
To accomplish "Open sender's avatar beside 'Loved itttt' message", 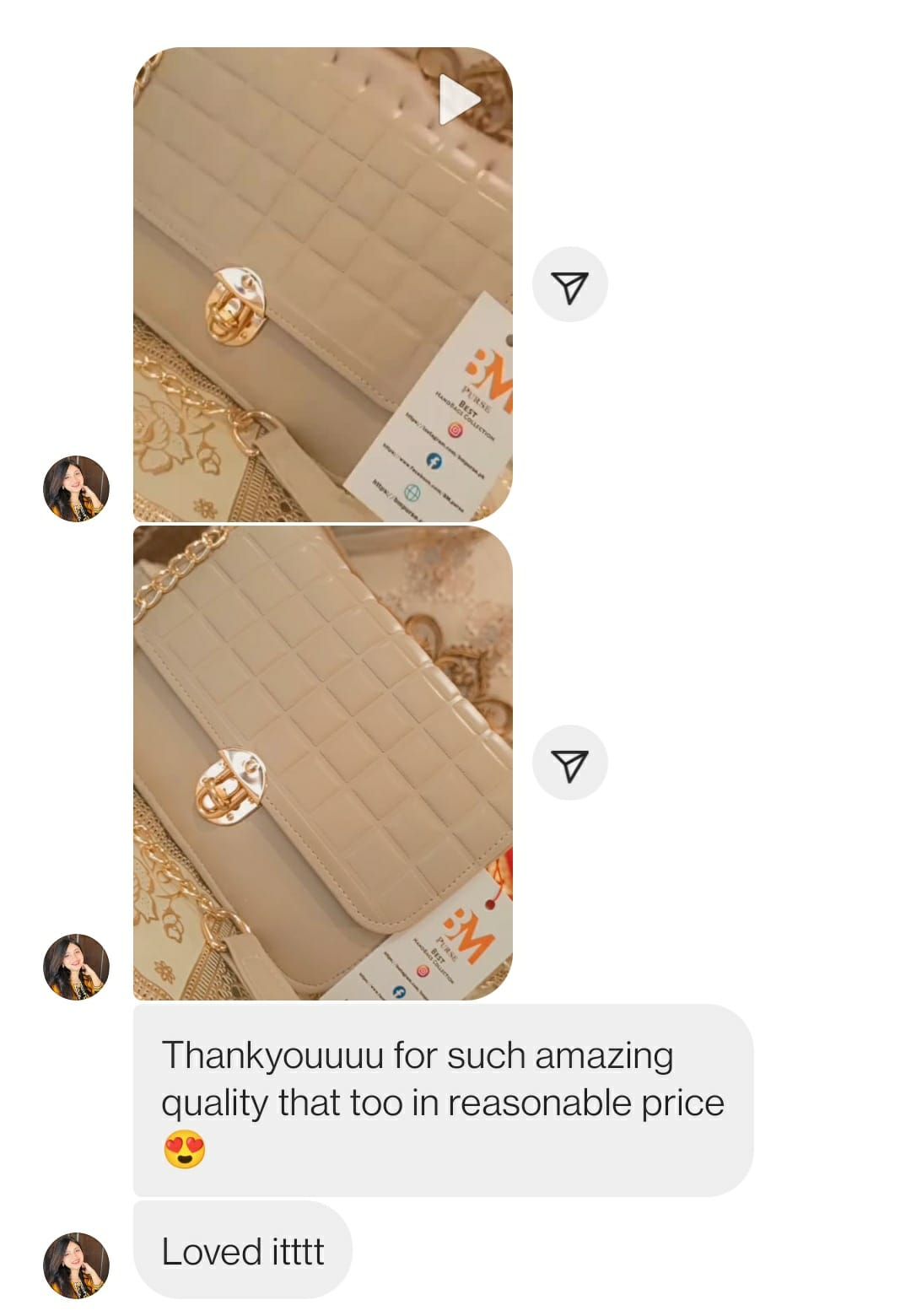I will click(77, 1265).
